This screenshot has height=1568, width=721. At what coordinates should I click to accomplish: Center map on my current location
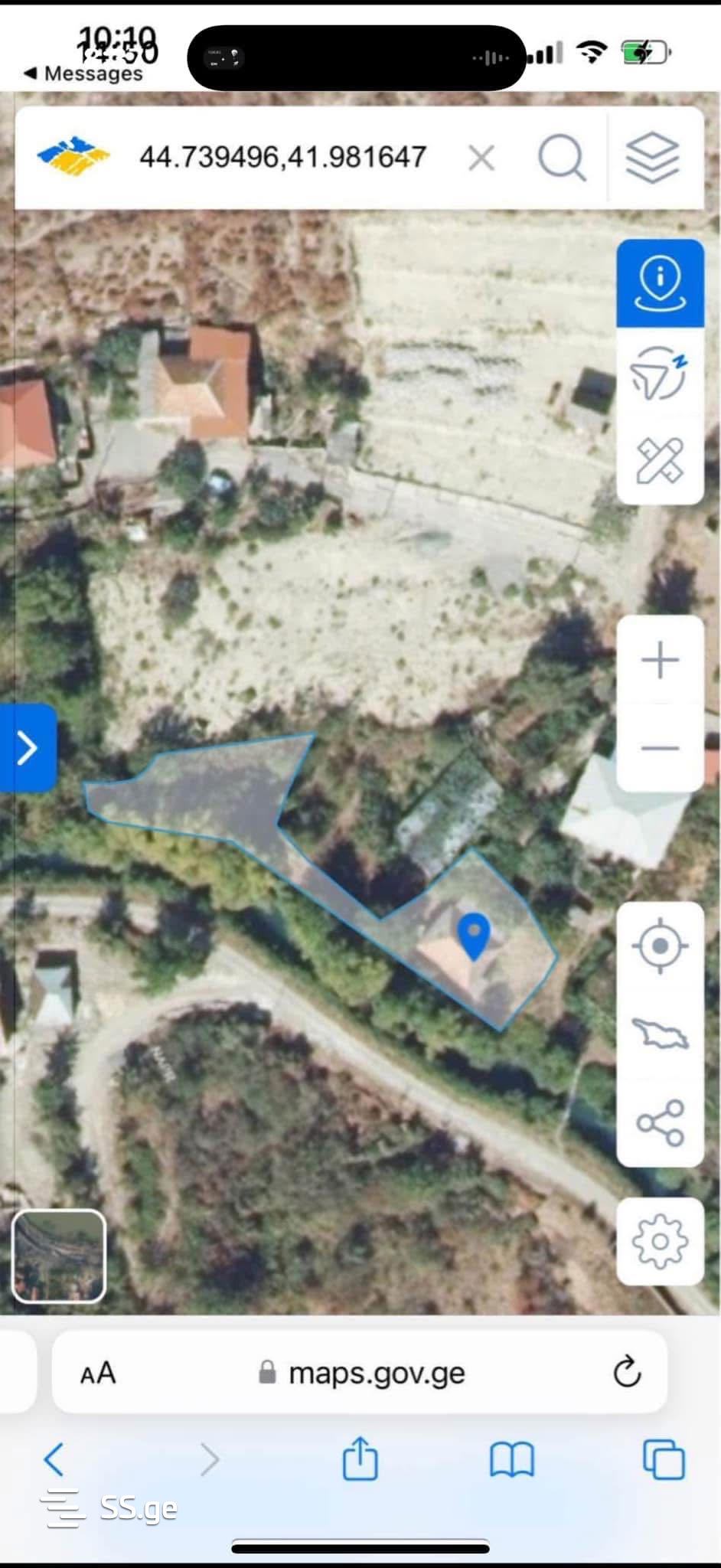(660, 946)
